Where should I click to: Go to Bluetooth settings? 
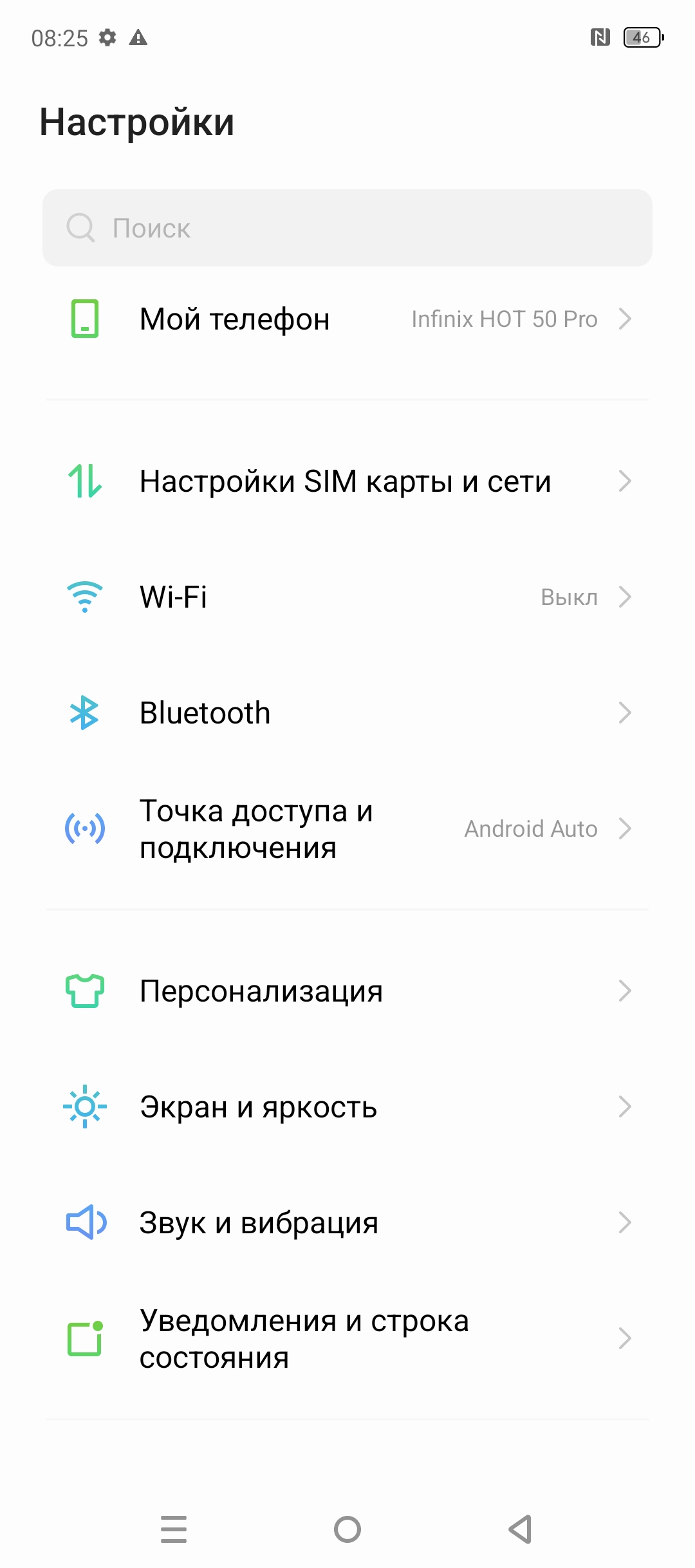coord(347,713)
